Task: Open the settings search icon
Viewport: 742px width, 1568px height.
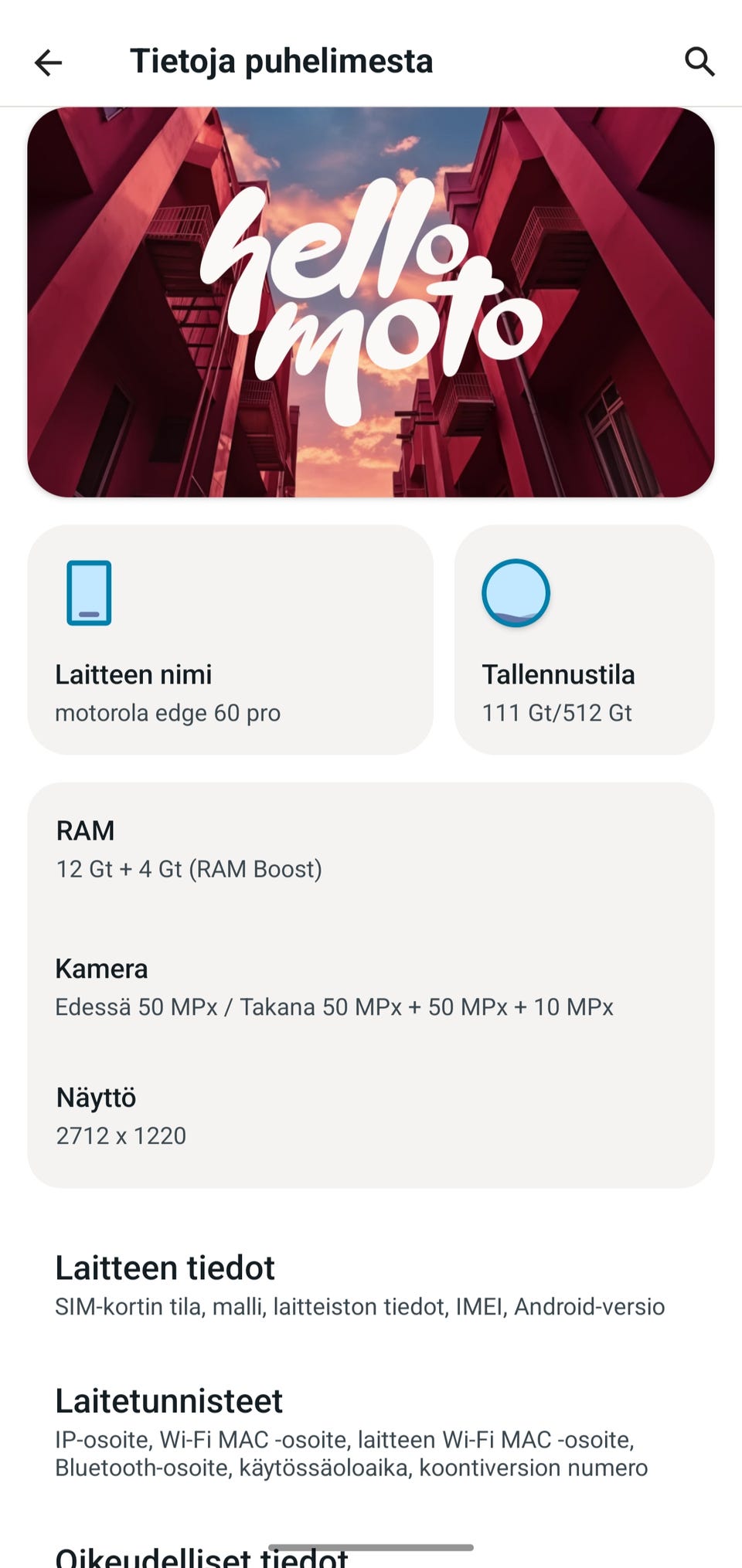Action: (x=699, y=61)
